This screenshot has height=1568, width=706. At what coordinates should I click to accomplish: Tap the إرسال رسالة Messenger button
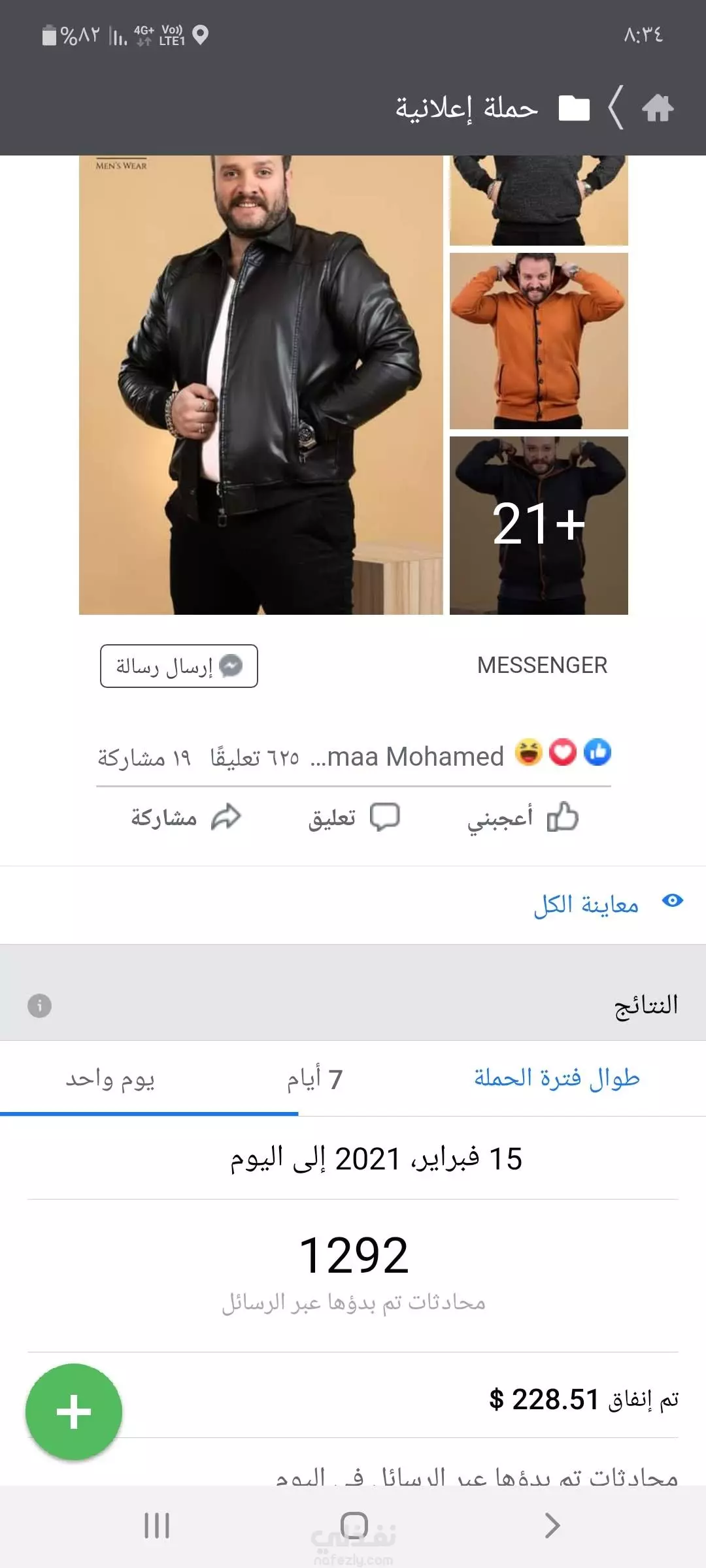(x=179, y=666)
